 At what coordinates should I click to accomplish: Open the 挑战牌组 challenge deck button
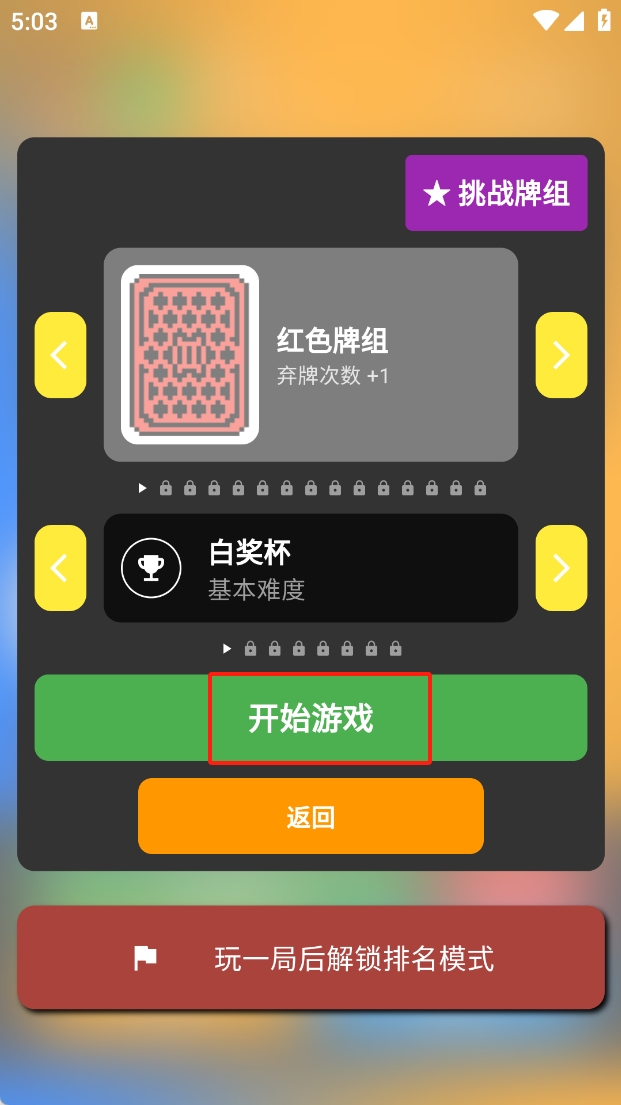click(496, 193)
